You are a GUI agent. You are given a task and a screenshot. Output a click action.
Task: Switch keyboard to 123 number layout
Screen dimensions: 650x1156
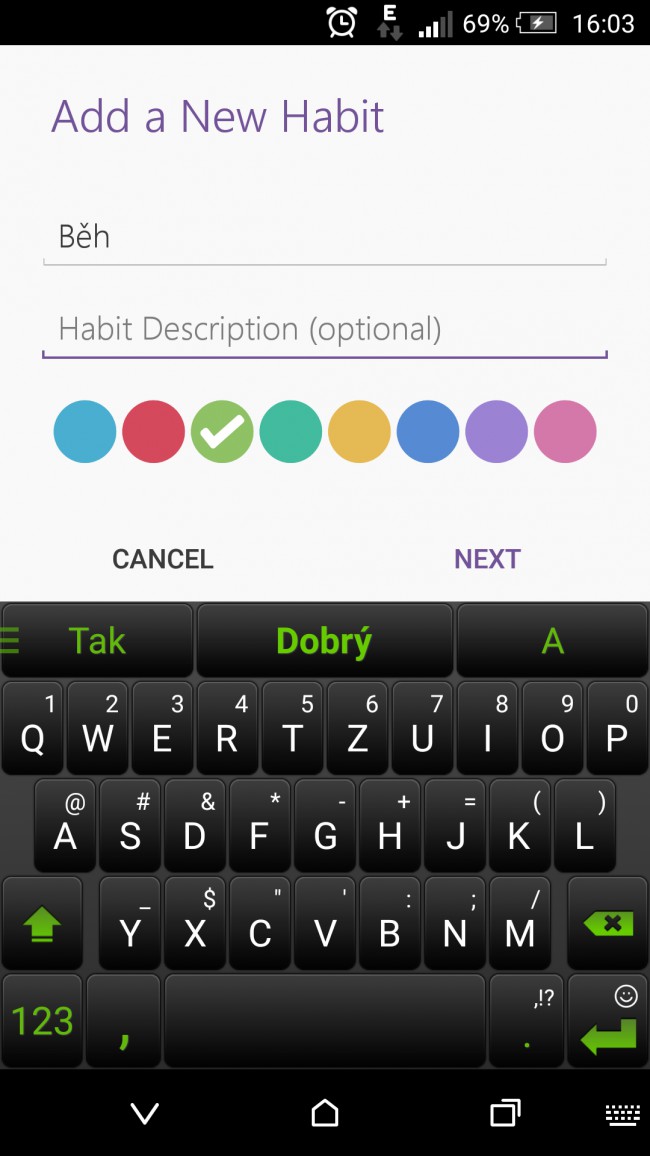[x=42, y=1021]
